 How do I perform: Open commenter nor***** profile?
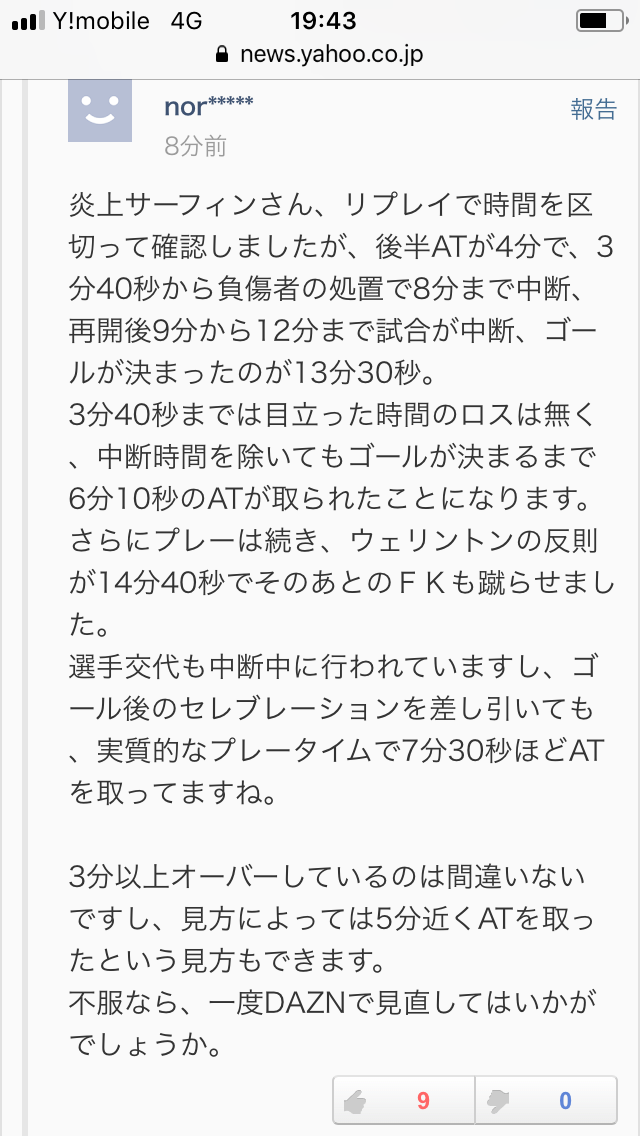(209, 106)
